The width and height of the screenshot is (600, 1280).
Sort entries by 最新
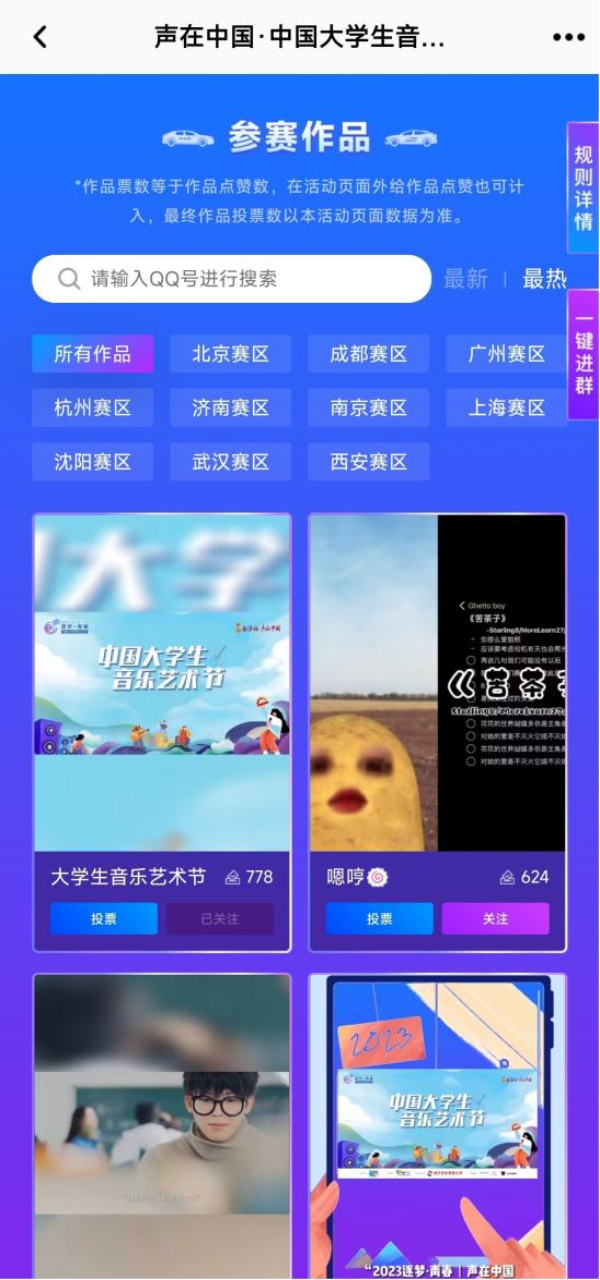point(465,279)
